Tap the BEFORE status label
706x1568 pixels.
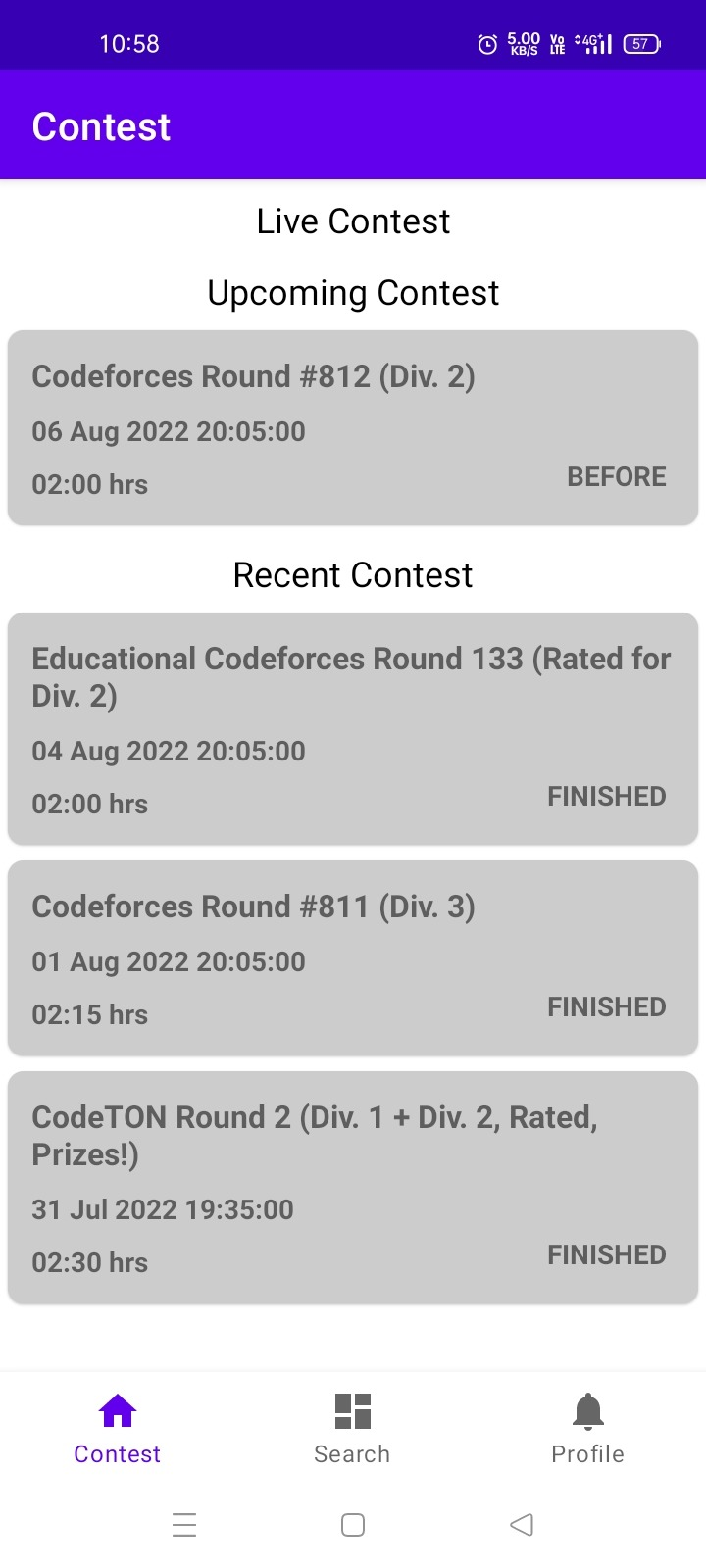click(617, 477)
